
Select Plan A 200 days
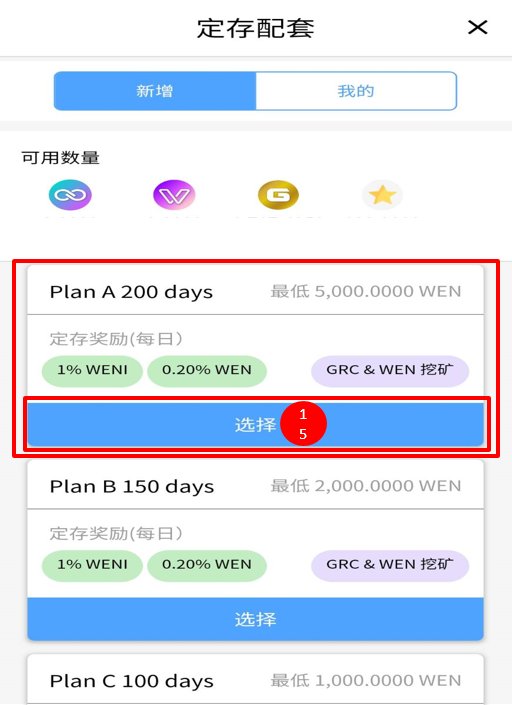[255, 424]
